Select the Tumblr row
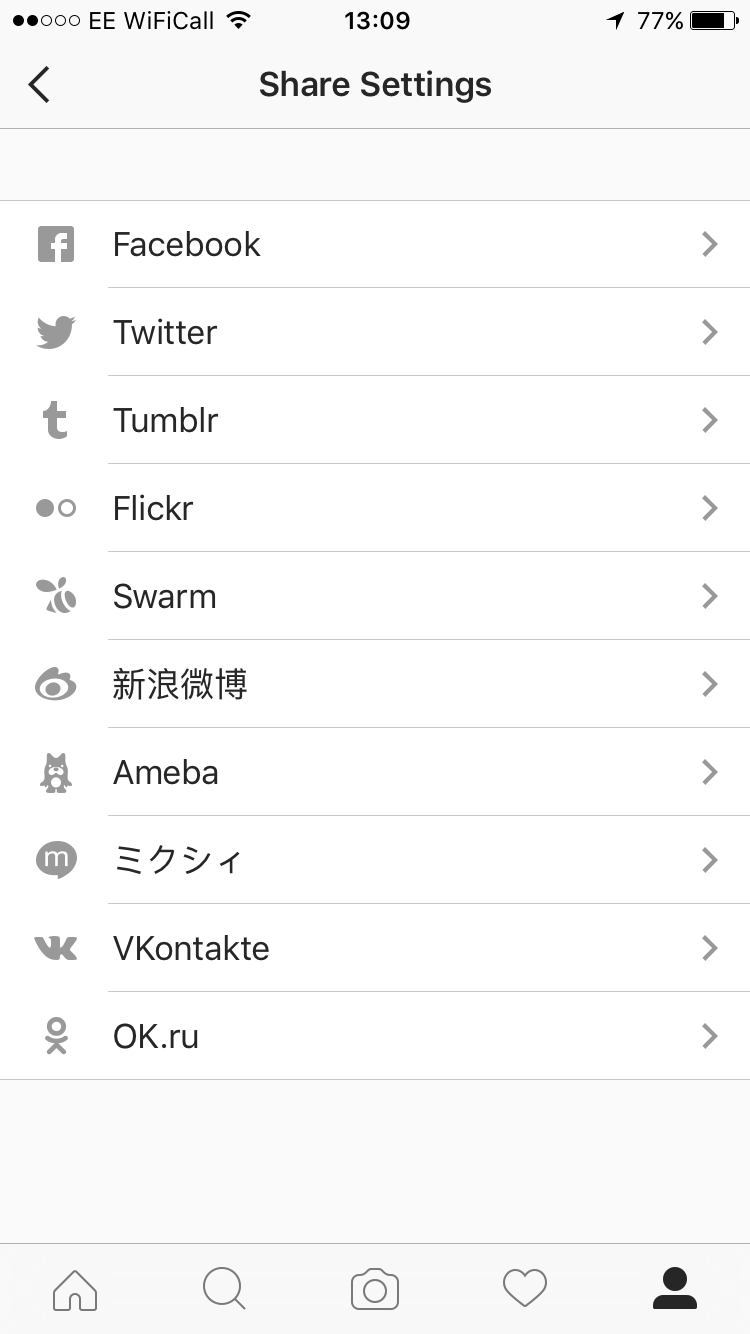 (375, 421)
